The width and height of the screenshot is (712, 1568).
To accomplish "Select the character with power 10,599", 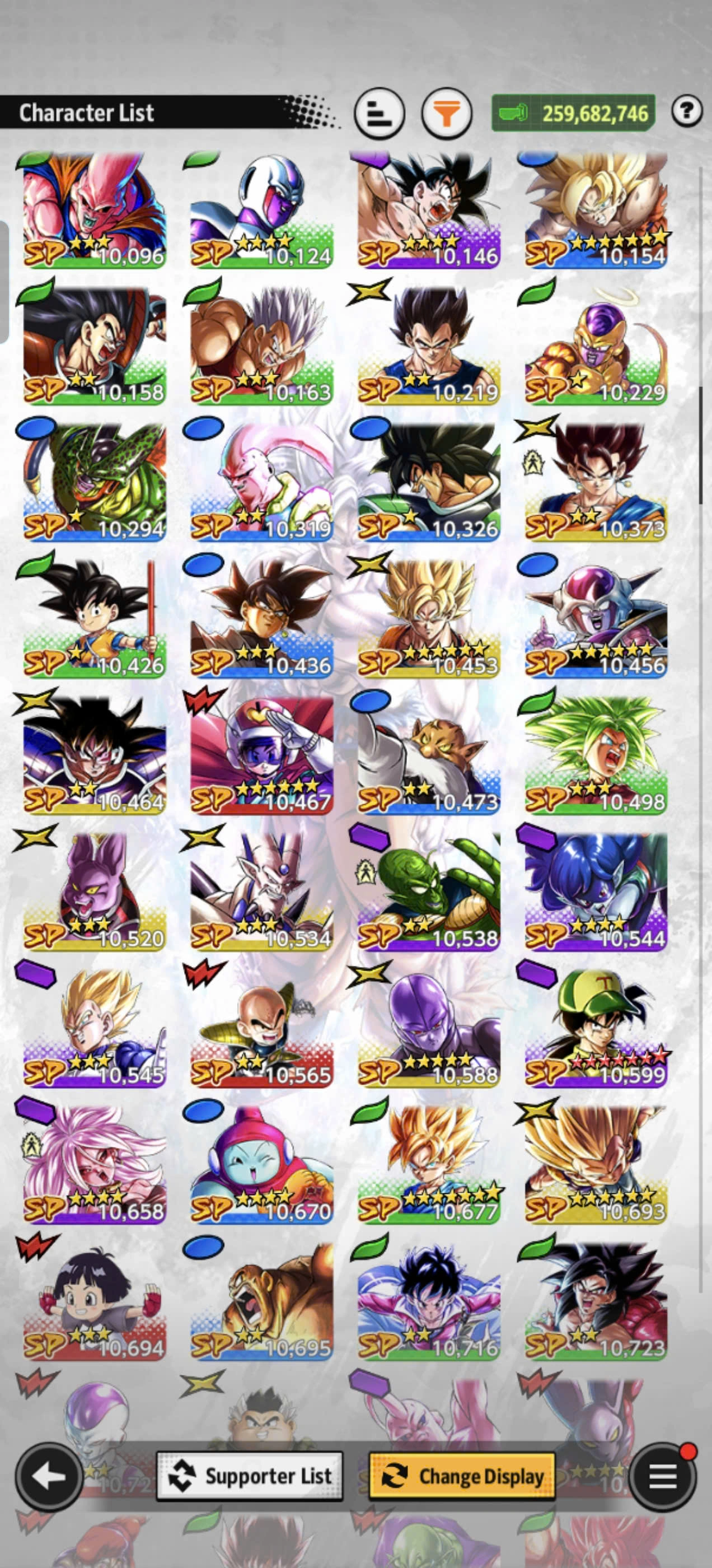I will (x=596, y=1028).
